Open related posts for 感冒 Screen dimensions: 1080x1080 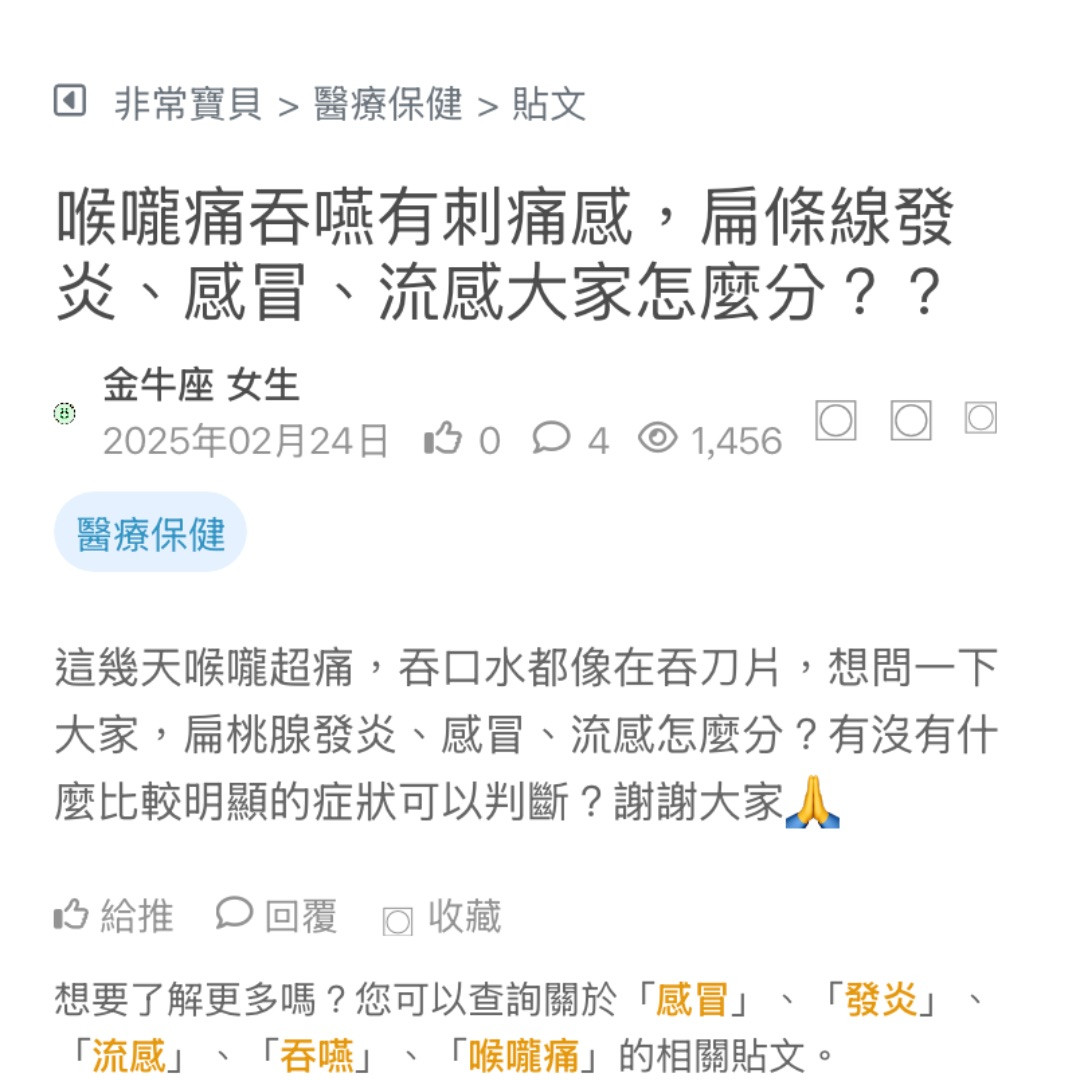click(x=691, y=999)
